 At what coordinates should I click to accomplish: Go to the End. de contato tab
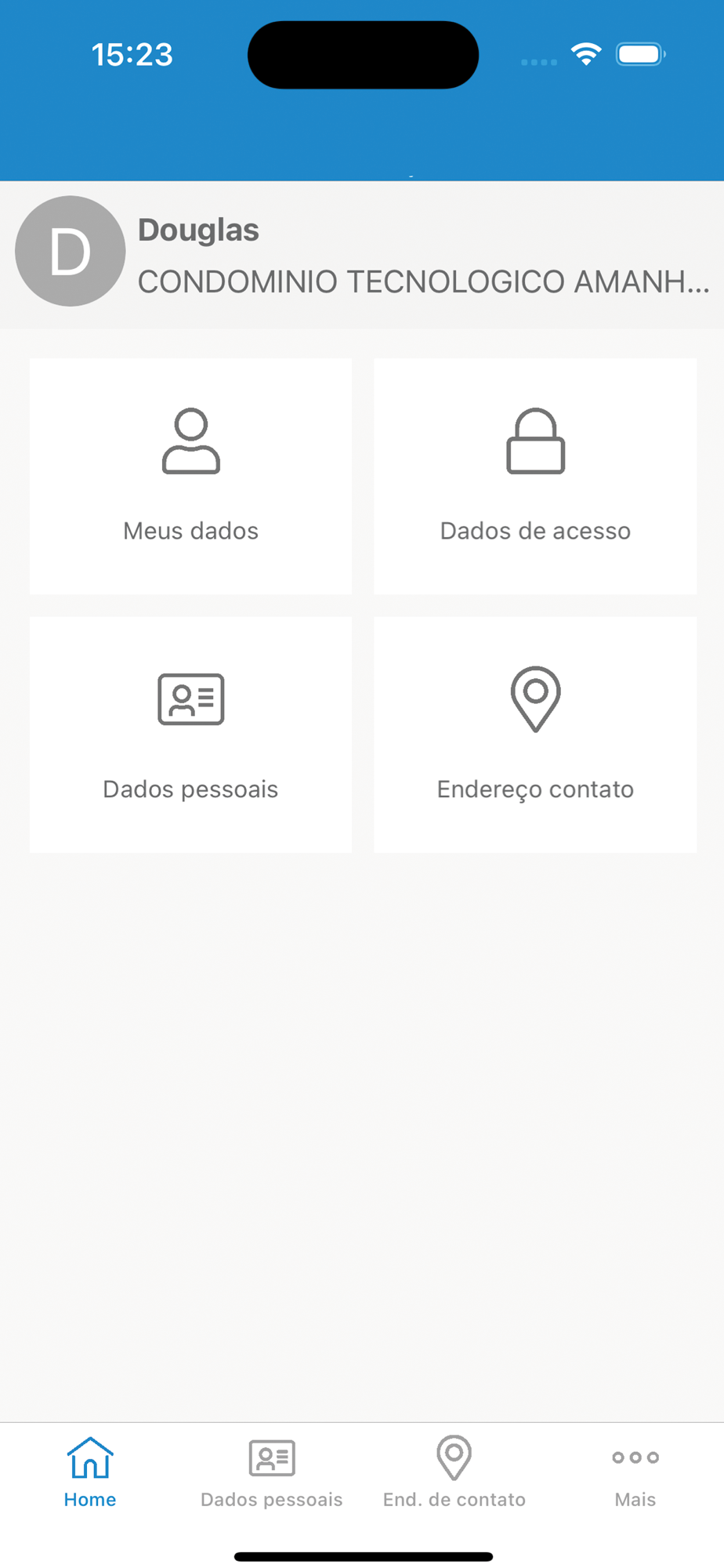[454, 1472]
